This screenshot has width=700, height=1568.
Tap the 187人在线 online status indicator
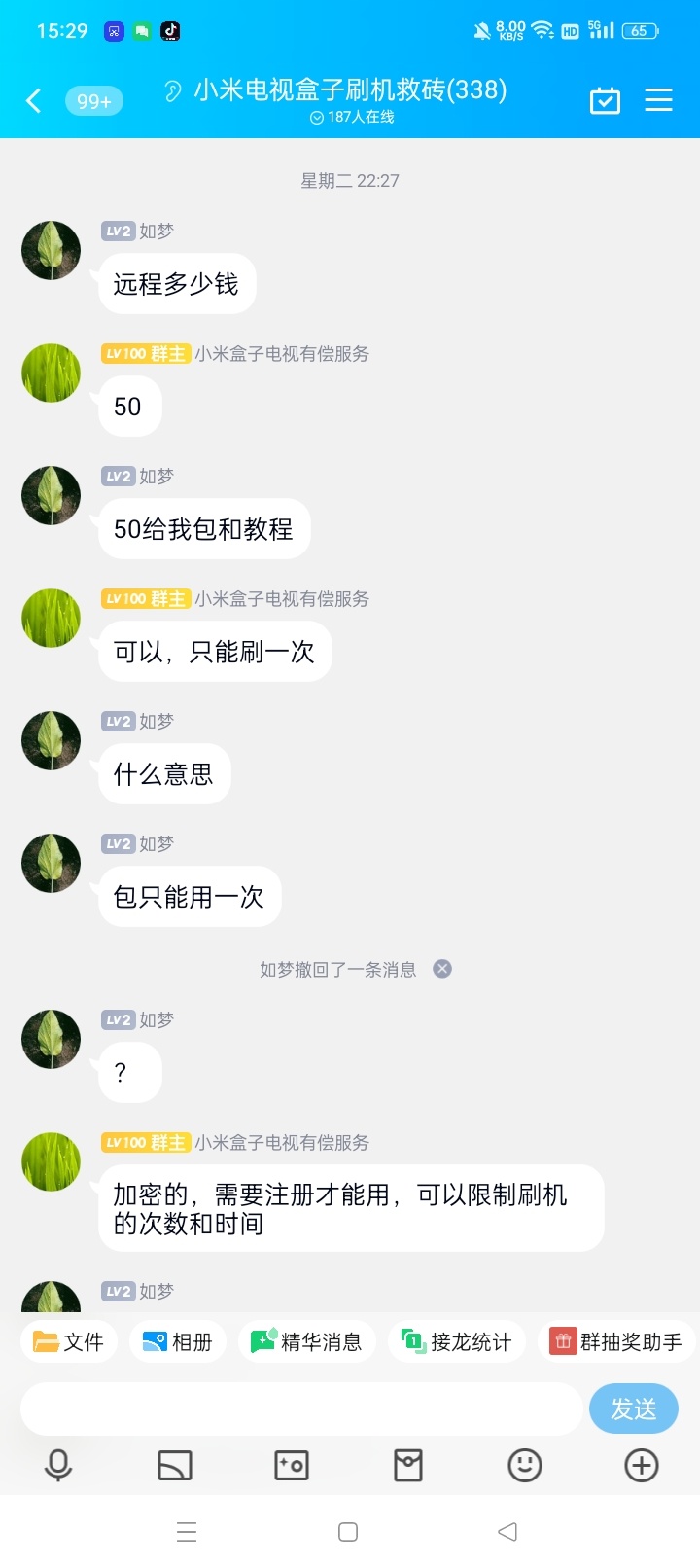click(x=350, y=118)
